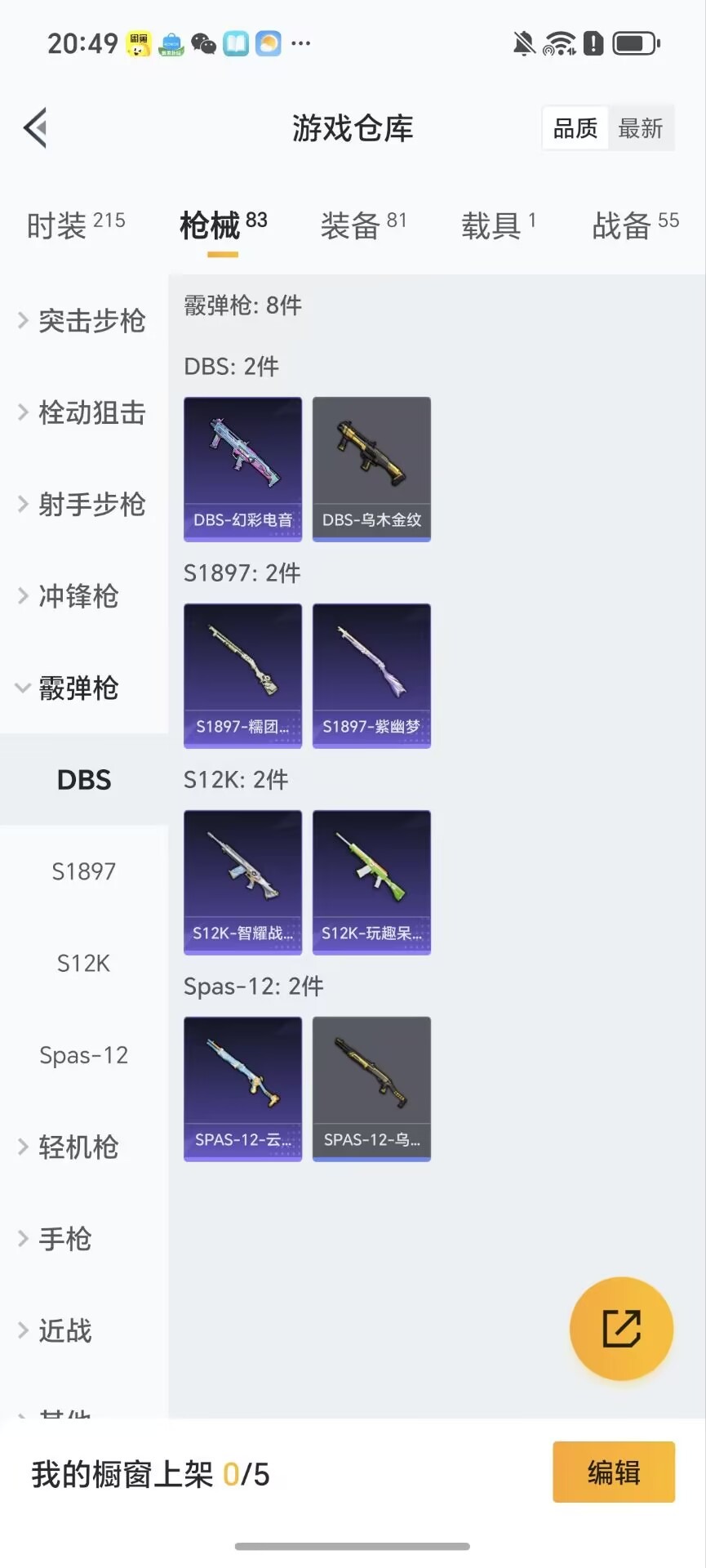Tap the back arrow to leave 游戏仓库
Viewport: 706px width, 1568px height.
pos(33,128)
